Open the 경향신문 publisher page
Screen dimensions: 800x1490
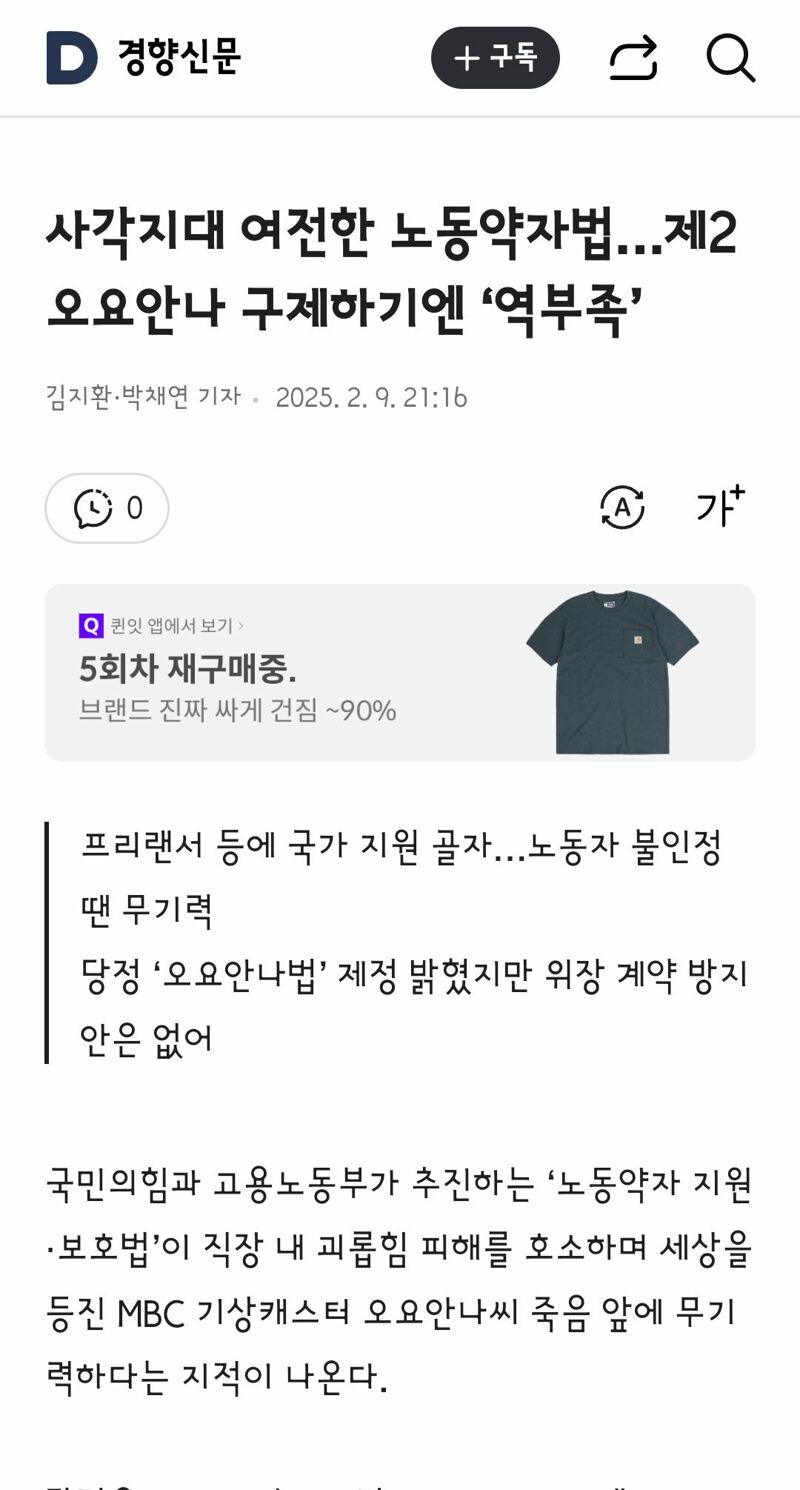tap(179, 57)
